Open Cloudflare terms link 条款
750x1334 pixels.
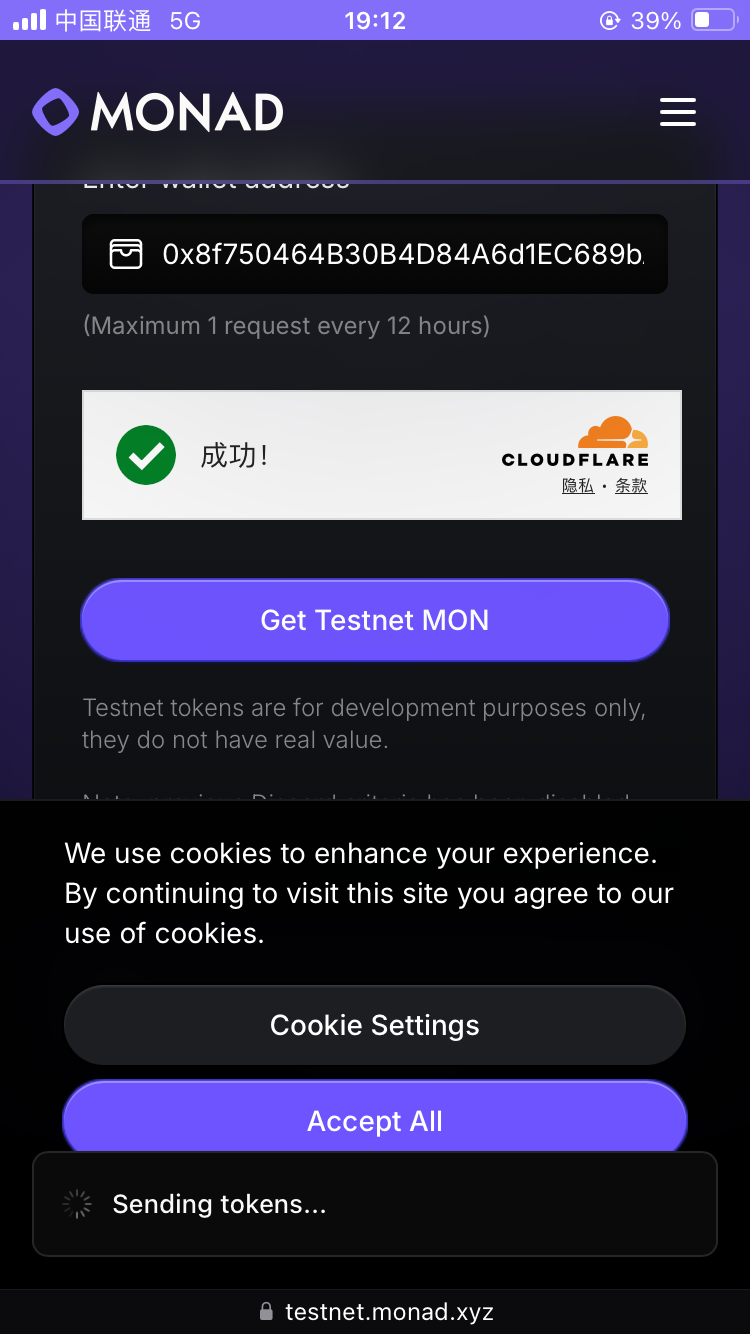631,486
